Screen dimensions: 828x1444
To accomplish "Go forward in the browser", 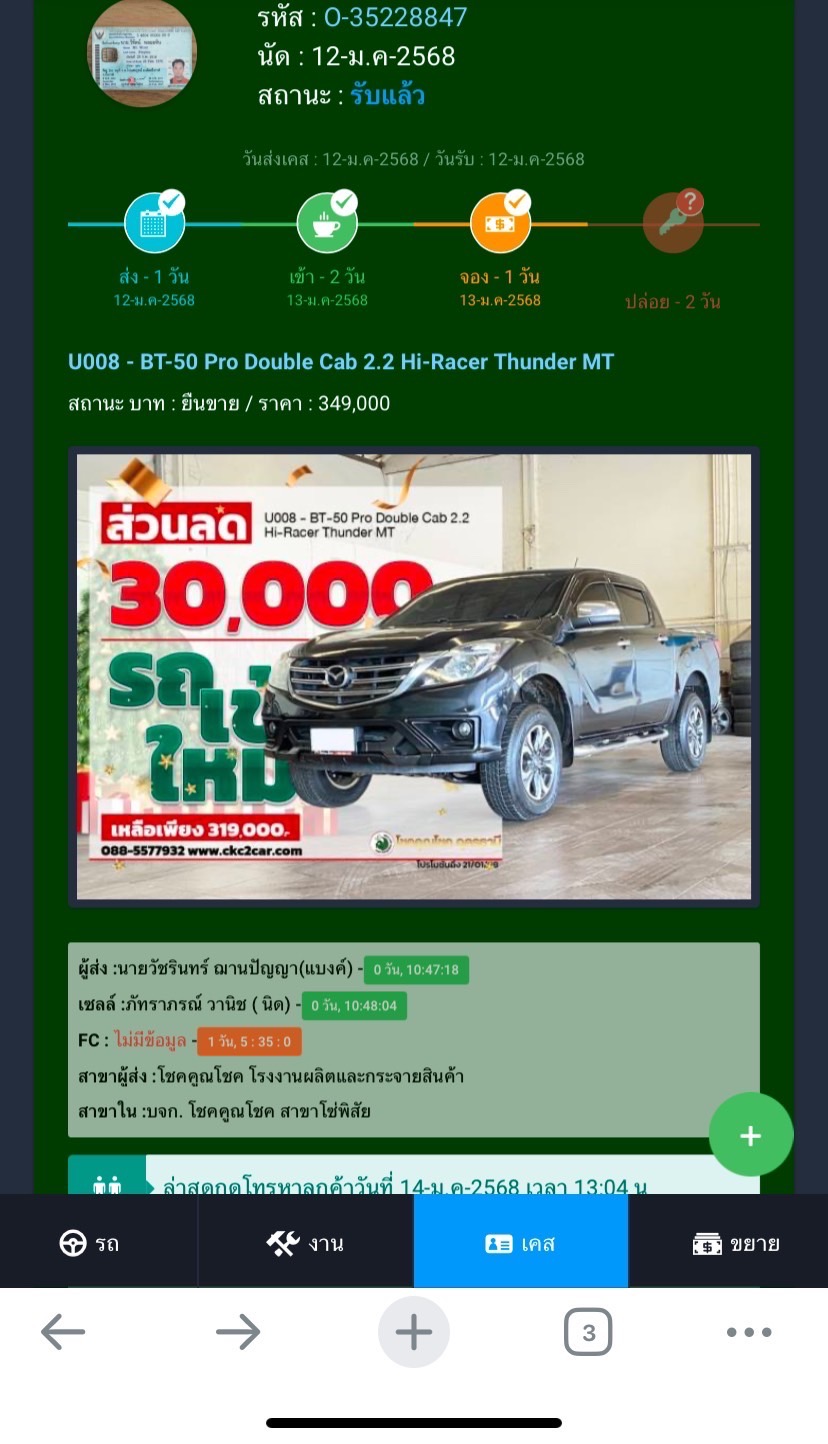I will (238, 1332).
